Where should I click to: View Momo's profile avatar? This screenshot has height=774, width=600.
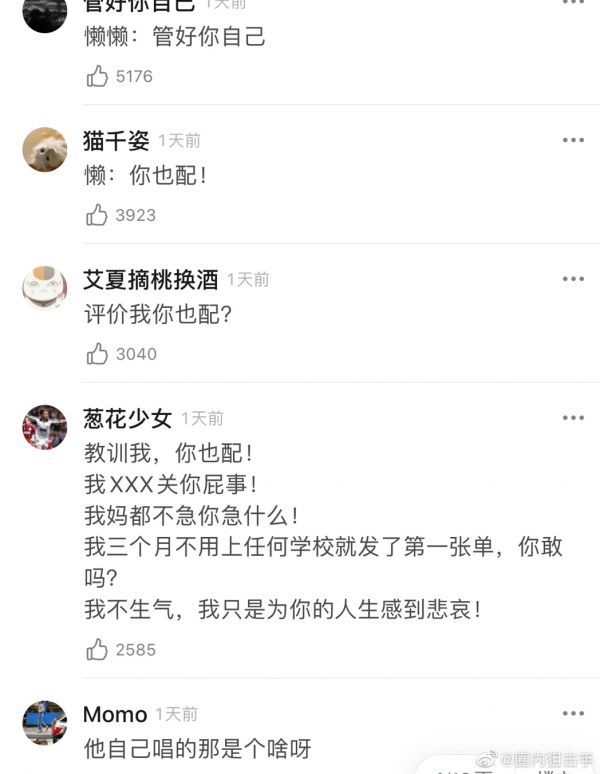coord(45,723)
